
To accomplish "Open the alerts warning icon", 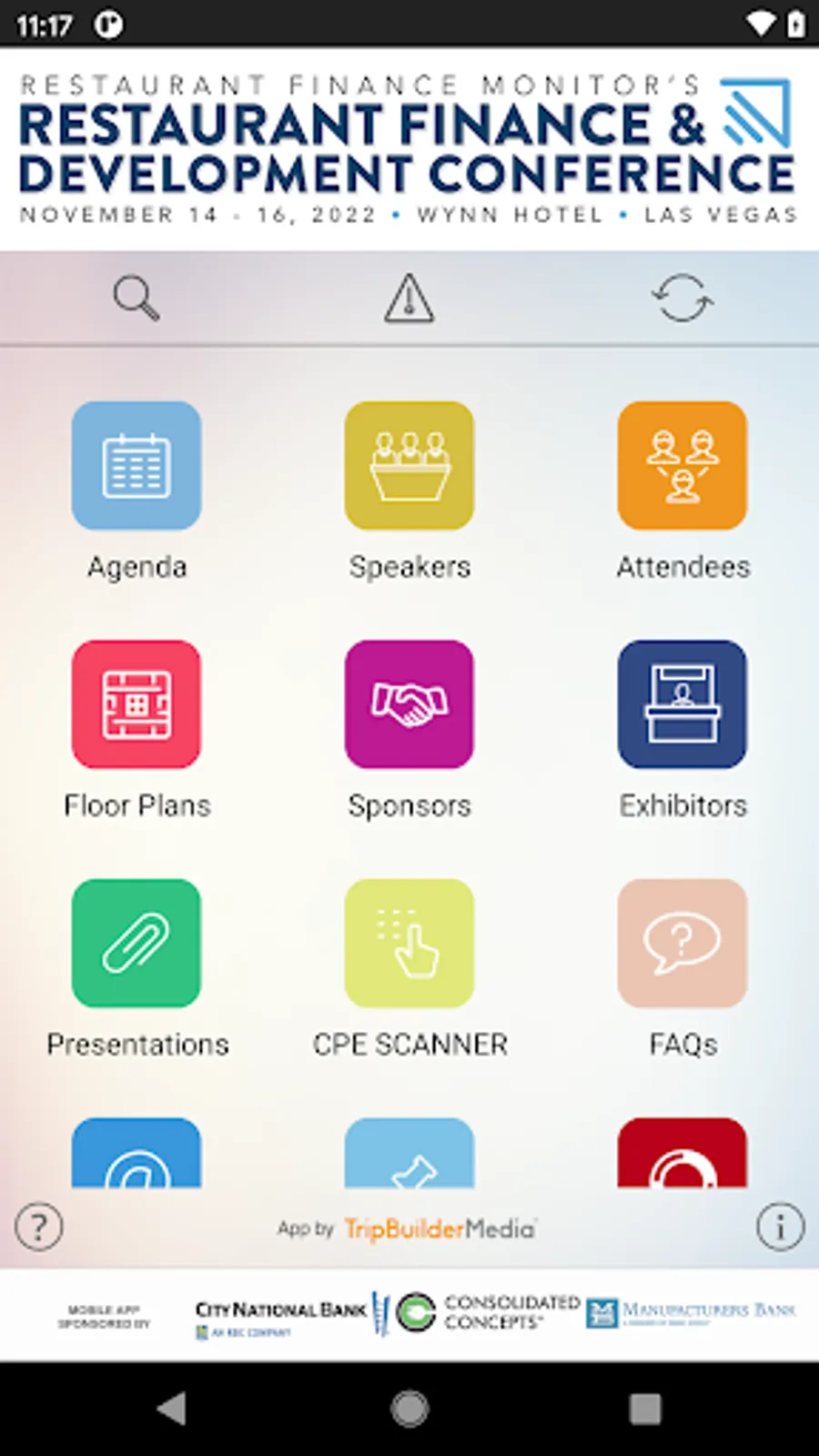I will click(x=409, y=298).
